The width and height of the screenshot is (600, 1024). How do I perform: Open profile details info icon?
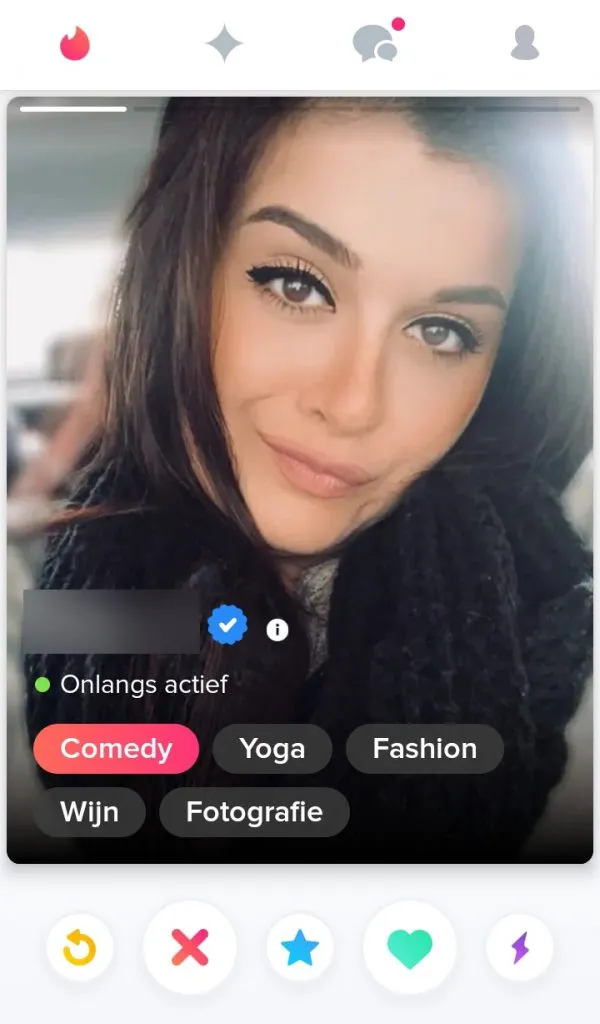pyautogui.click(x=277, y=629)
